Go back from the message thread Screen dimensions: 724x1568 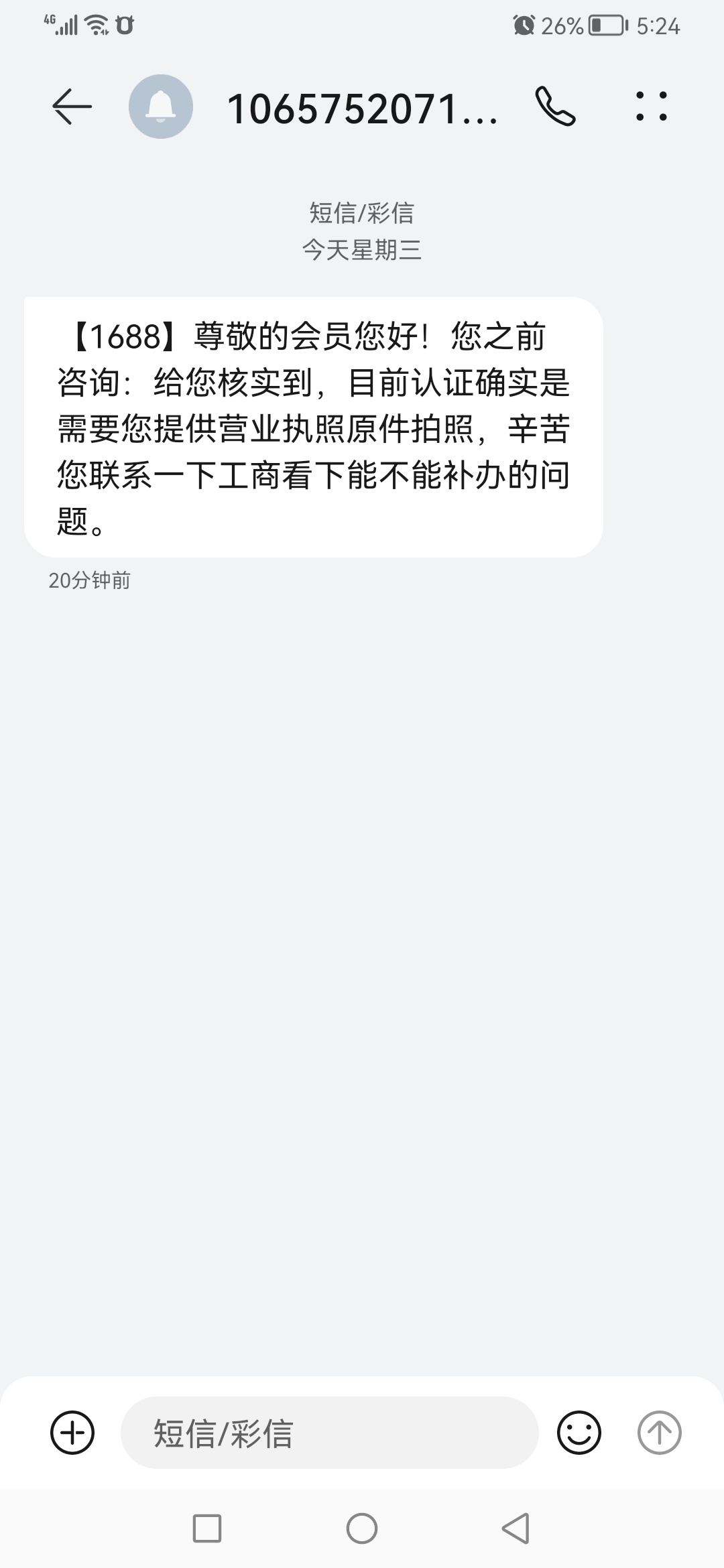(72, 107)
